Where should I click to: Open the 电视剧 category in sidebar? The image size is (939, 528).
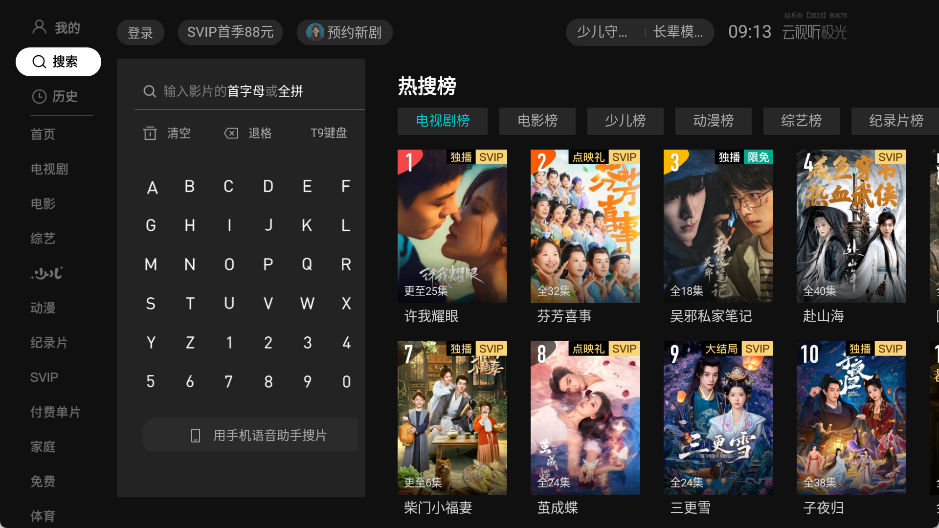[49, 169]
